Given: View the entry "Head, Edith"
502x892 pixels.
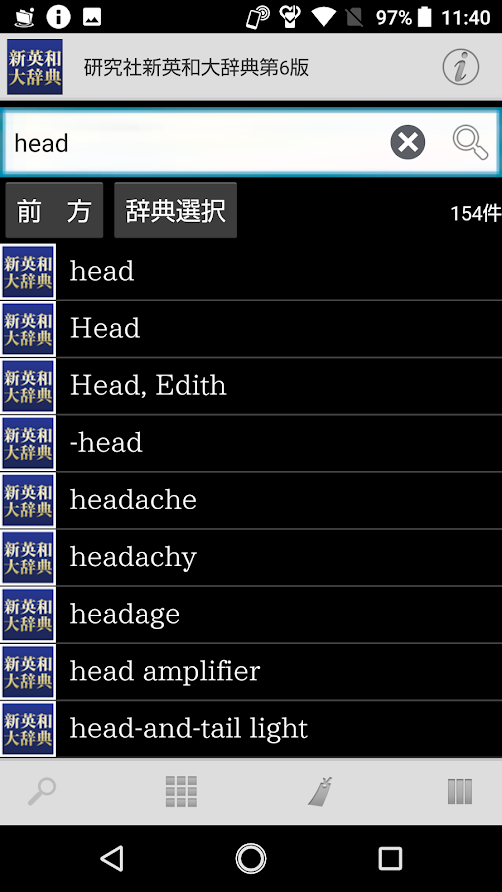Looking at the screenshot, I should coord(251,386).
